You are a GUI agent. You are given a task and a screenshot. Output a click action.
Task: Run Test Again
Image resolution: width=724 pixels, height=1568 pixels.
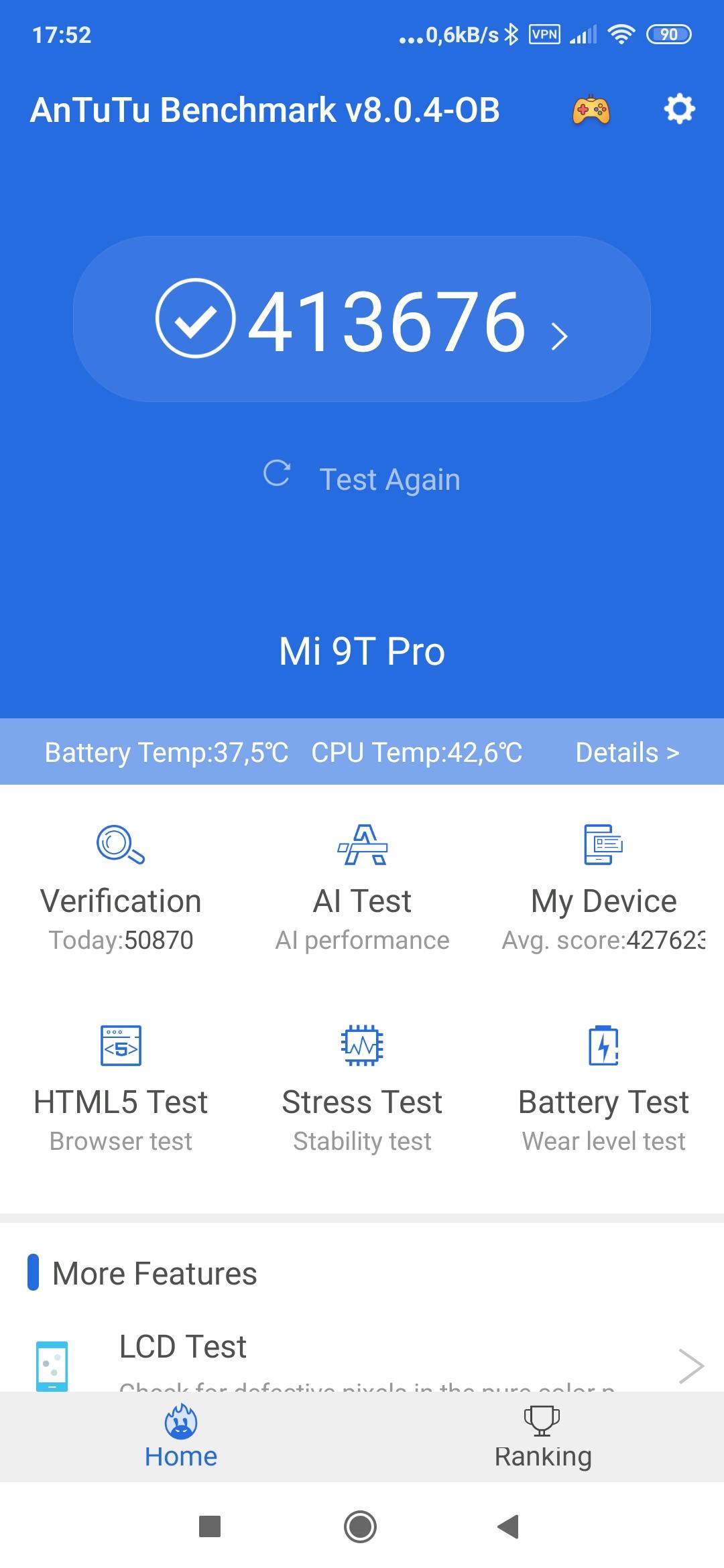(x=362, y=478)
